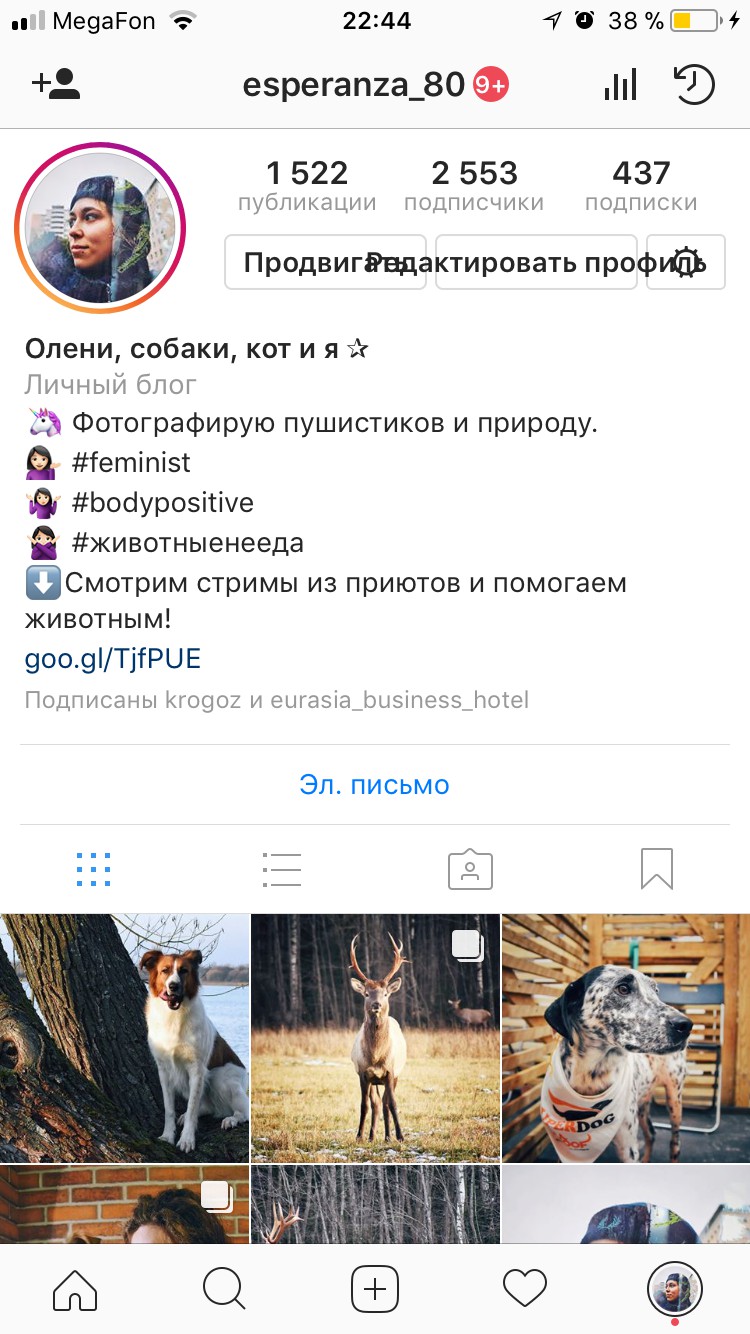Open the spotted dog with bandana photo
The width and height of the screenshot is (750, 1334).
626,1037
